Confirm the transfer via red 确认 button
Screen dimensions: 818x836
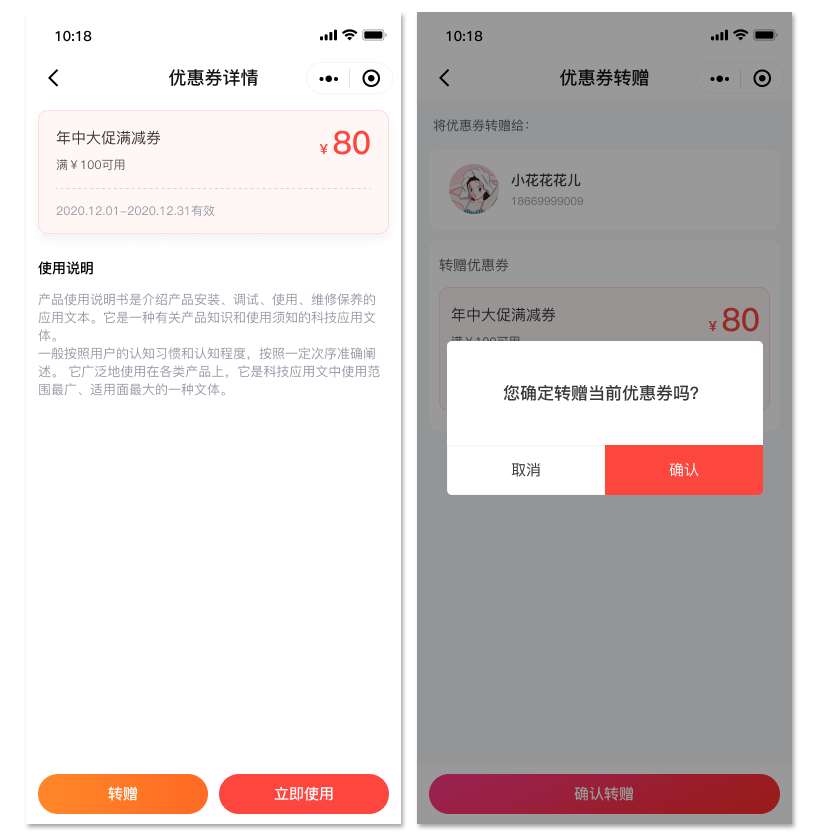(x=684, y=470)
